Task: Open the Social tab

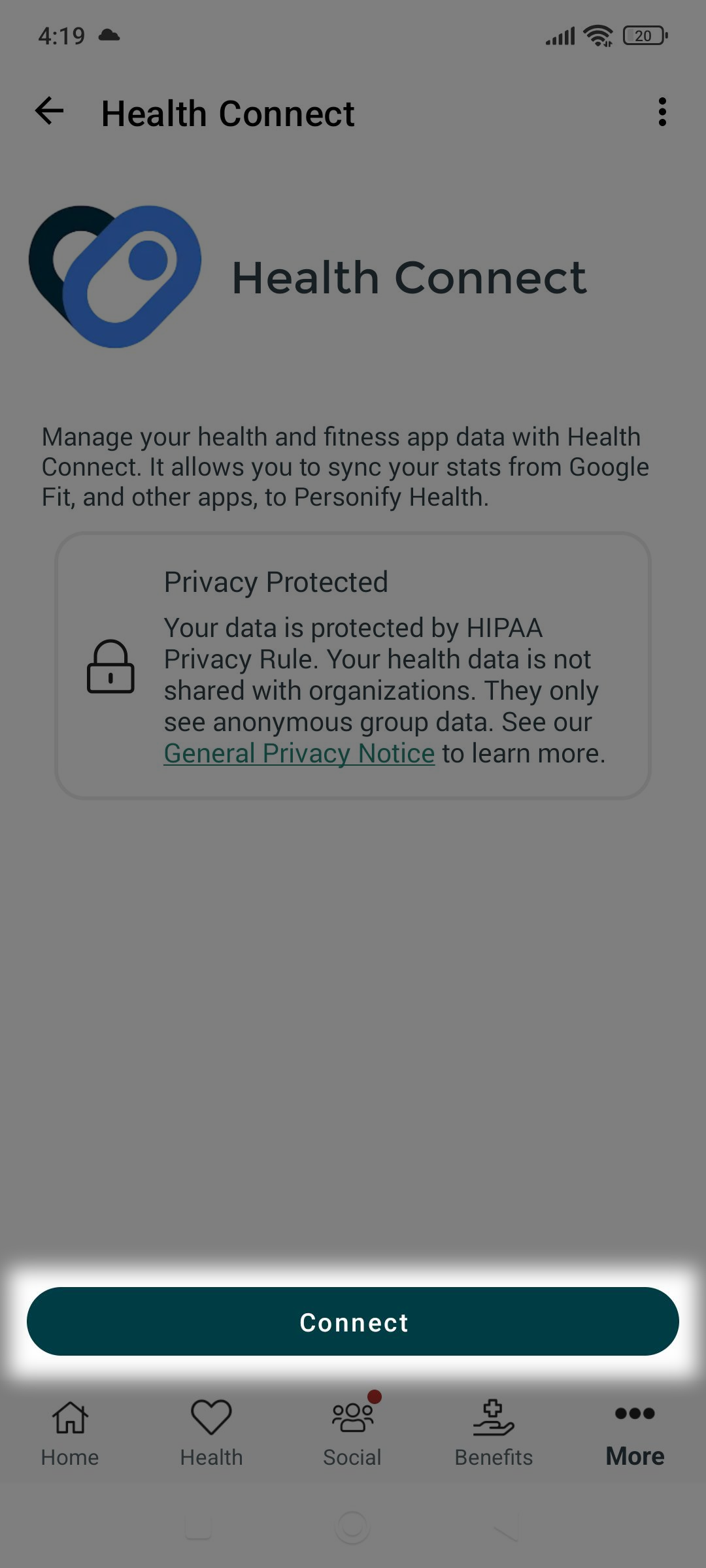Action: (x=352, y=1433)
